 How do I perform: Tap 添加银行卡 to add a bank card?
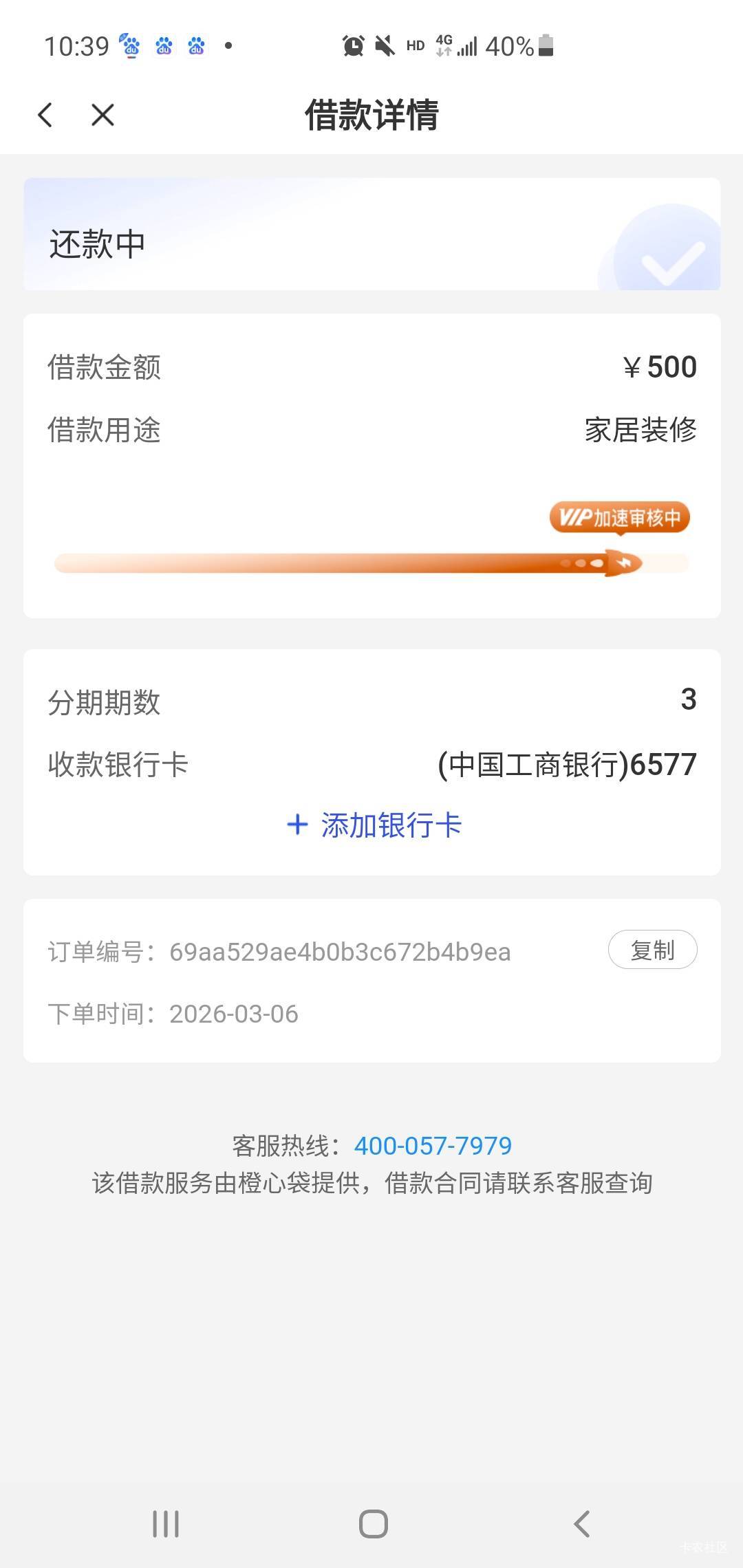374,825
